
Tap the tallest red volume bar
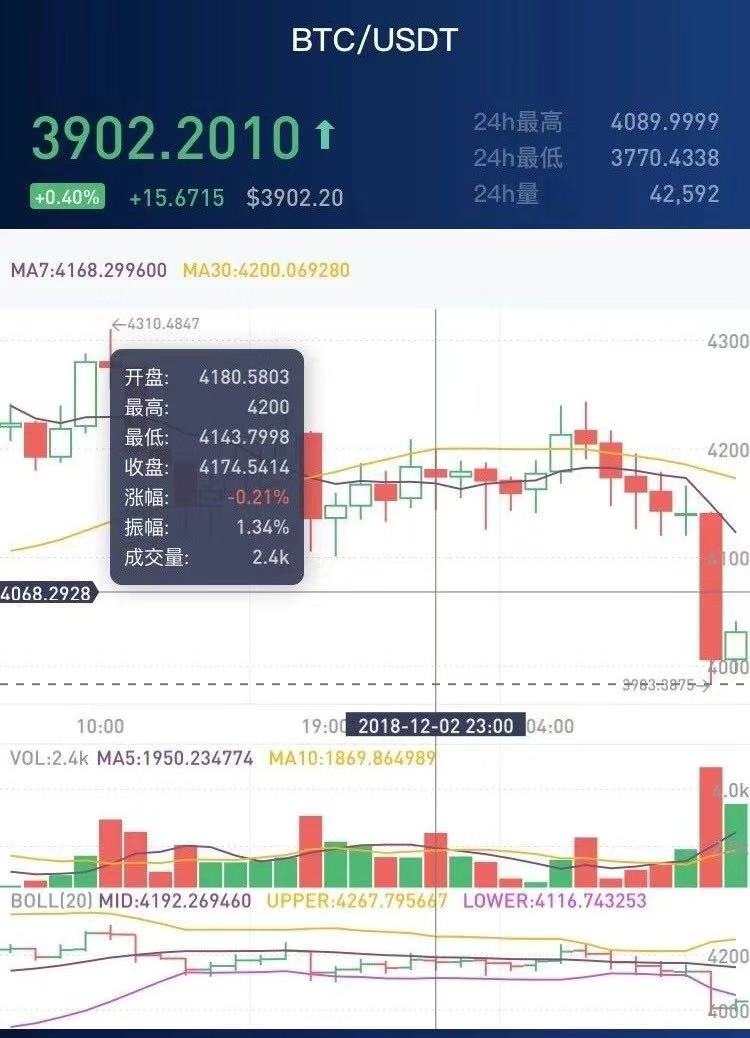click(710, 826)
